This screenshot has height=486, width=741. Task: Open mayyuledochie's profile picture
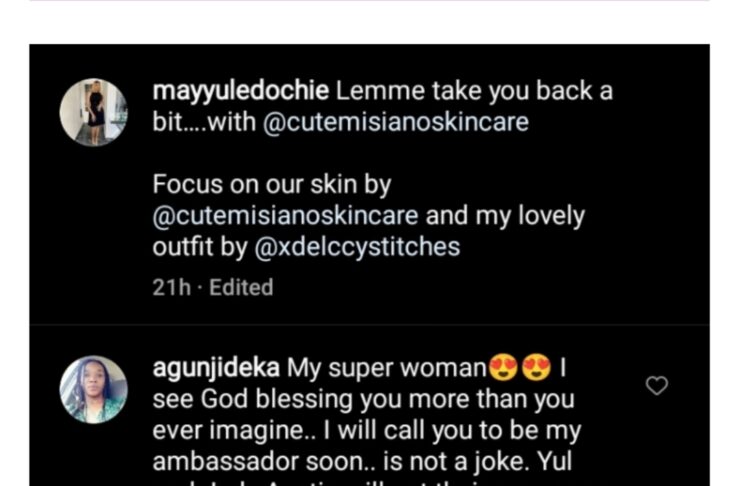click(94, 112)
